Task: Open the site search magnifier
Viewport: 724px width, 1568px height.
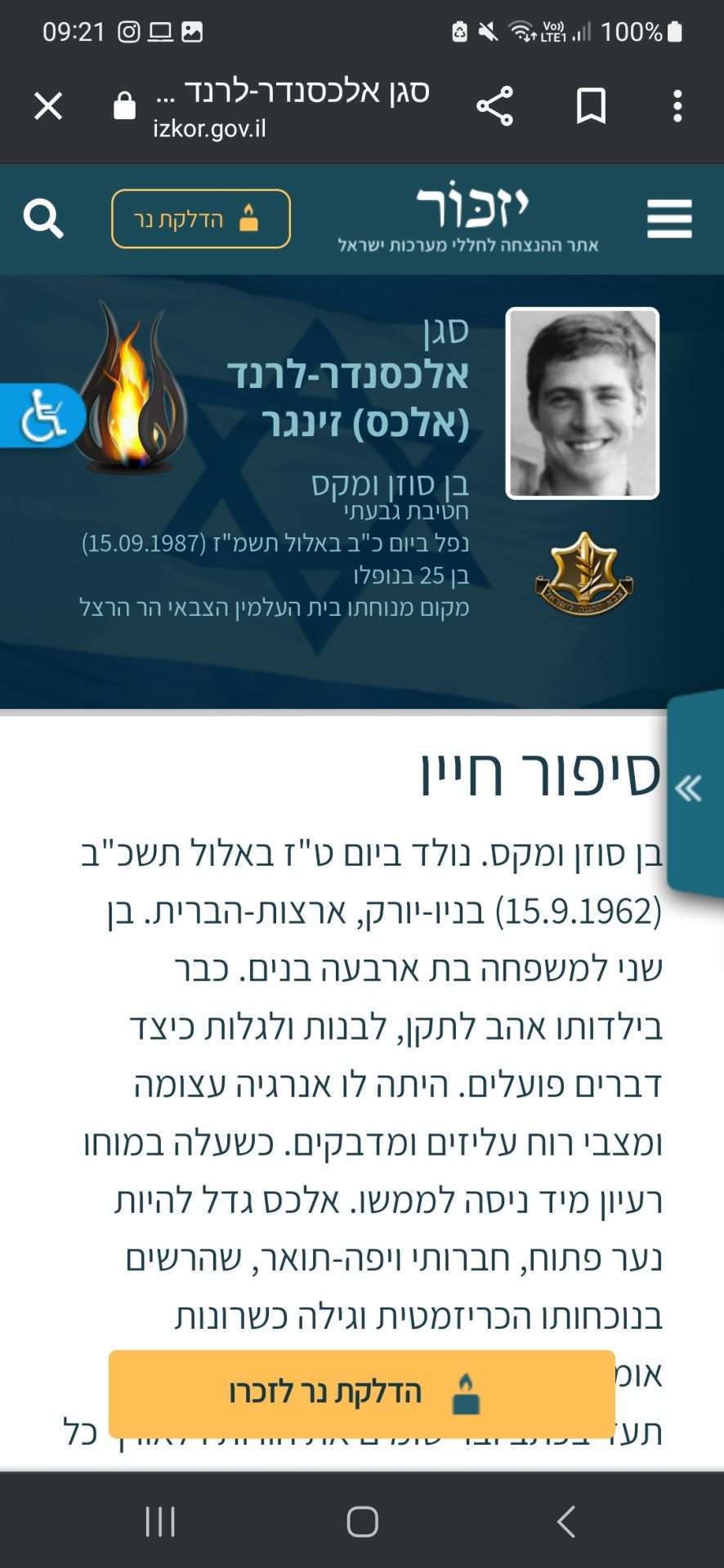Action: click(x=43, y=218)
